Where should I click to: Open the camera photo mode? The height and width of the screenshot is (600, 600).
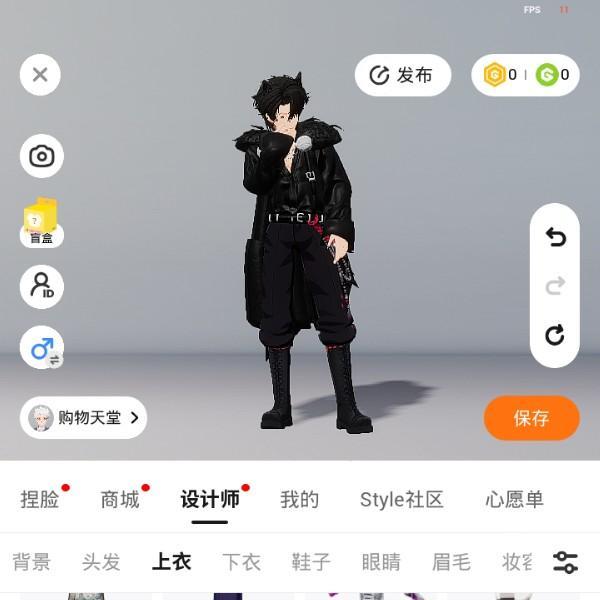(x=41, y=156)
